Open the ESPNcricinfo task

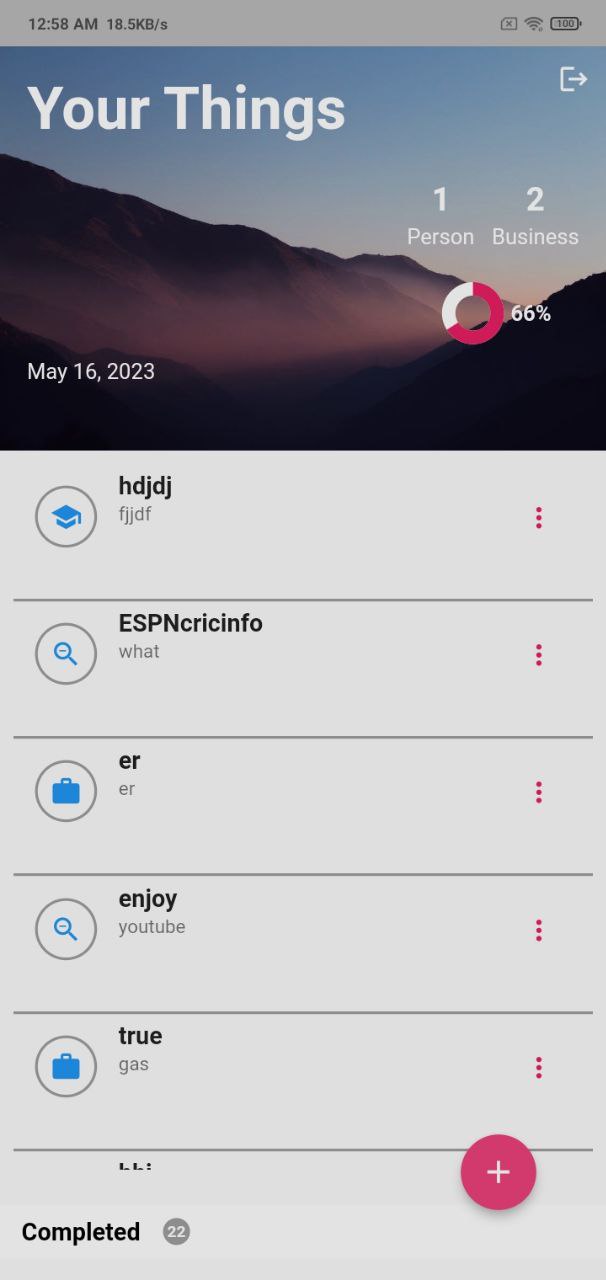click(303, 668)
